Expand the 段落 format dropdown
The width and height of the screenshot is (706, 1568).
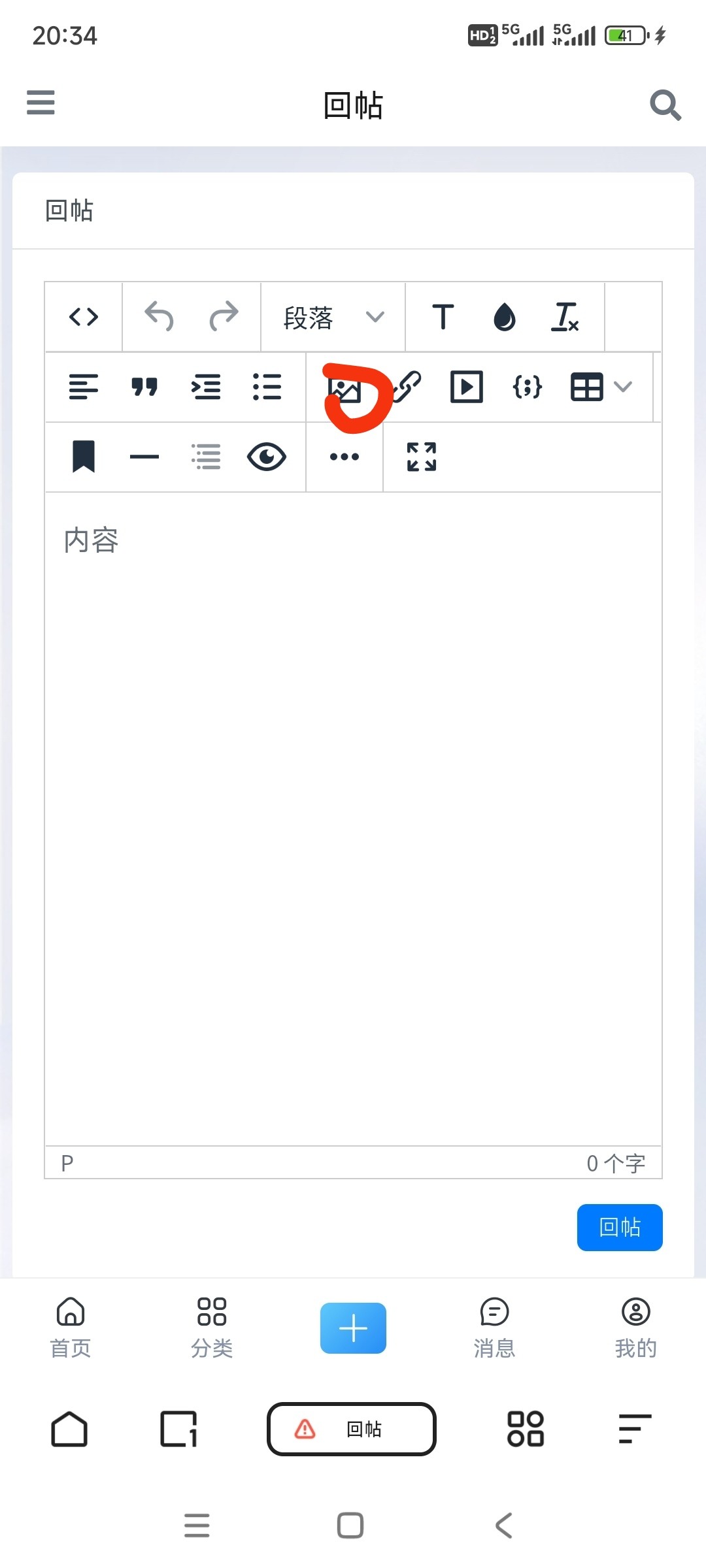[x=333, y=317]
